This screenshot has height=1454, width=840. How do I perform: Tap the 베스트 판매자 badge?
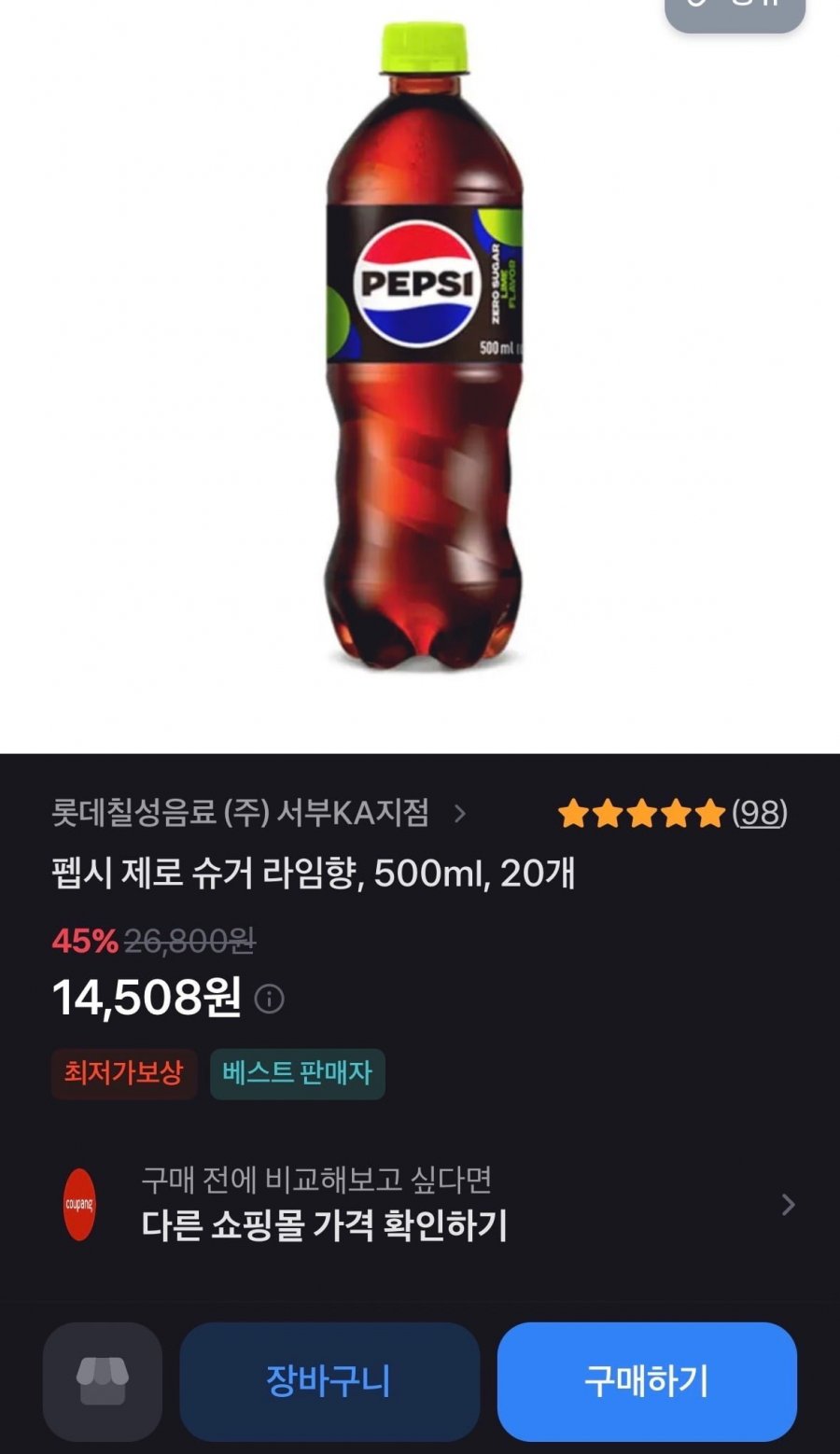coord(297,1073)
